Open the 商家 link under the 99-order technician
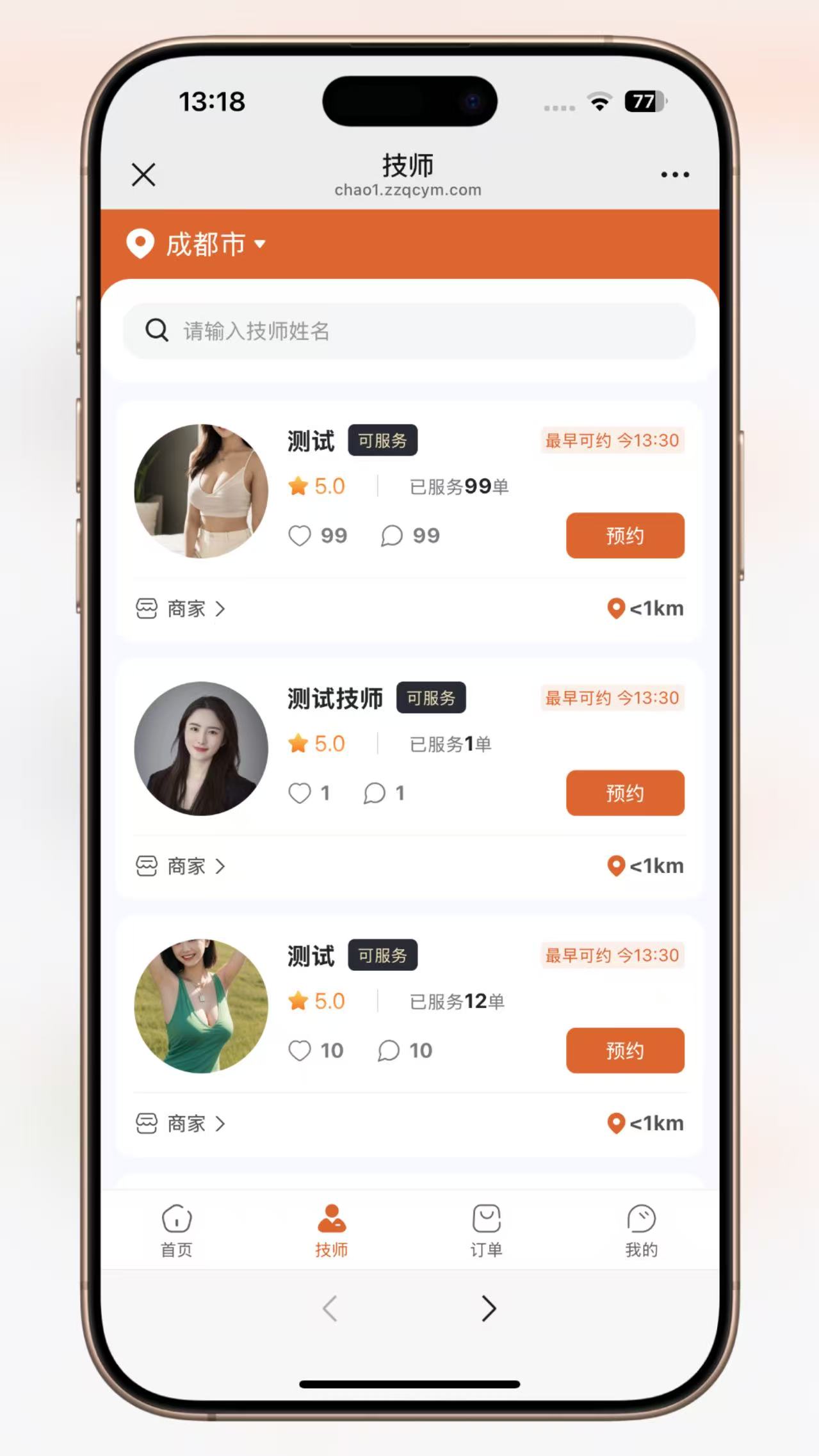 pos(181,608)
